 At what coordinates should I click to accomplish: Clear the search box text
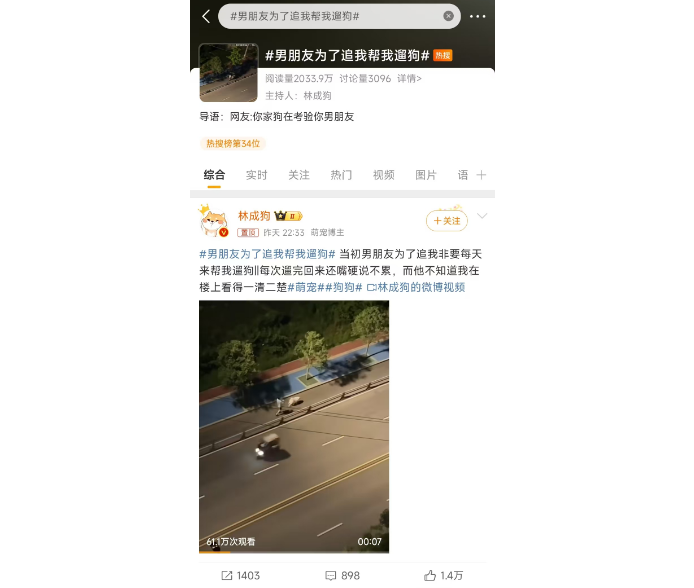[449, 16]
